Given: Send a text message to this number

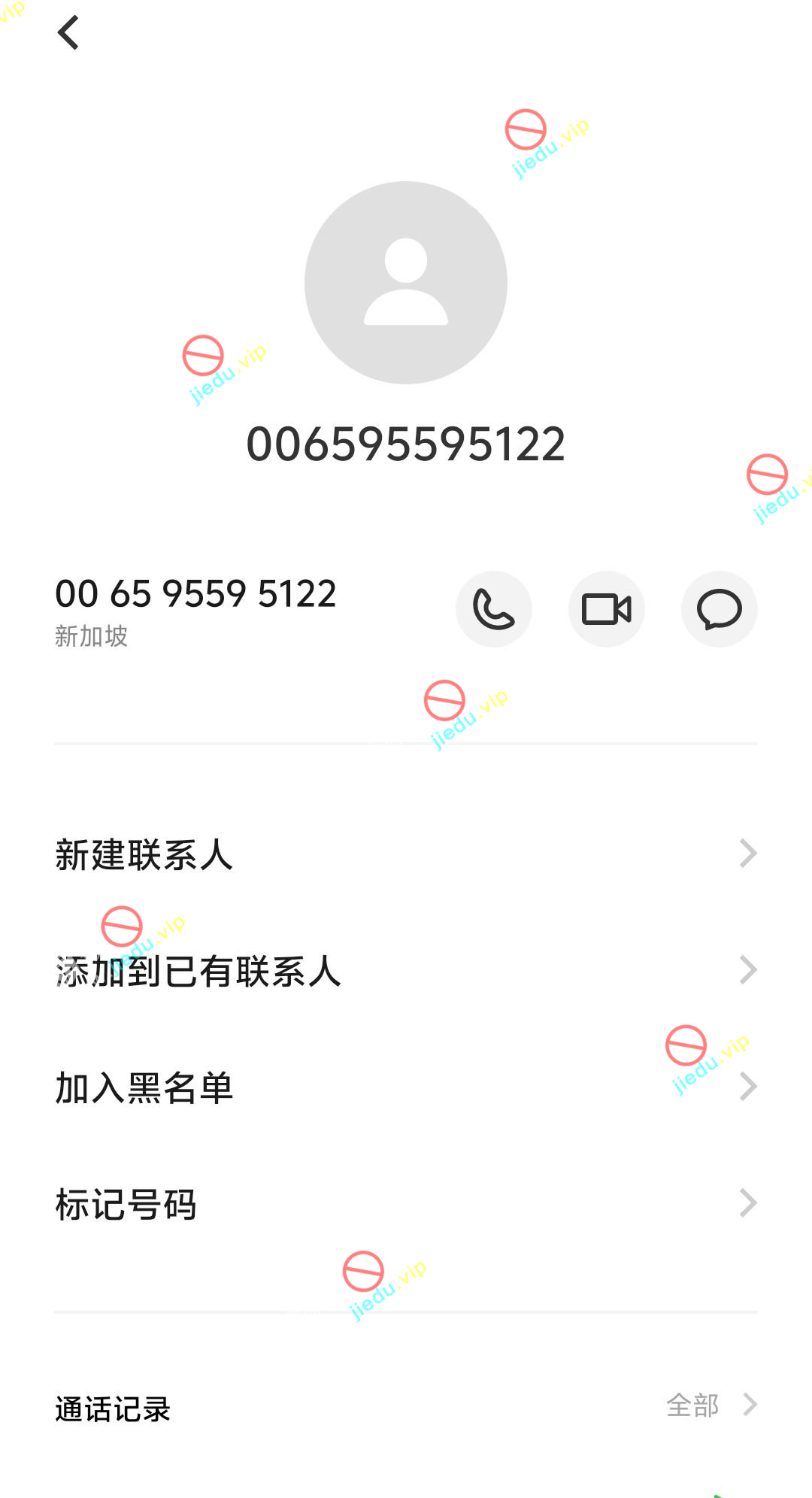Looking at the screenshot, I should 720,609.
